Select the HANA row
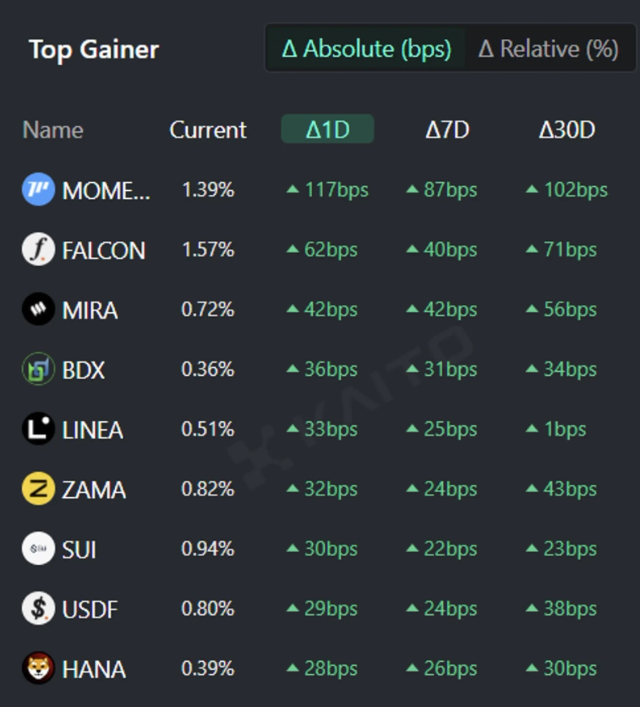The width and height of the screenshot is (640, 707). coord(93,669)
